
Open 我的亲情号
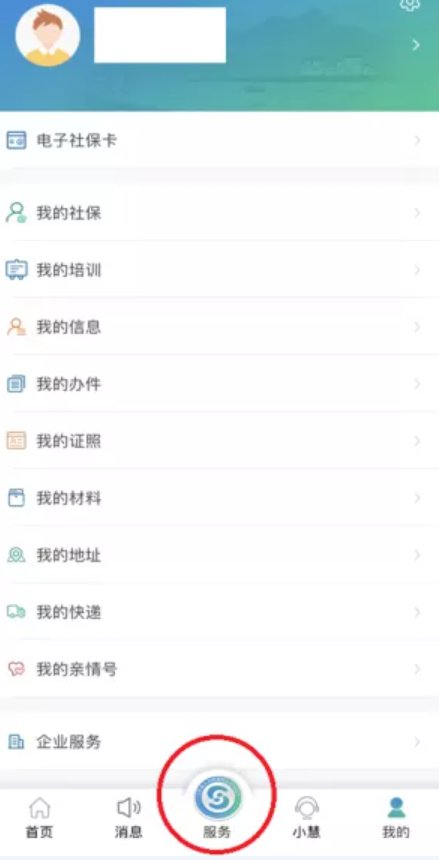pos(220,669)
